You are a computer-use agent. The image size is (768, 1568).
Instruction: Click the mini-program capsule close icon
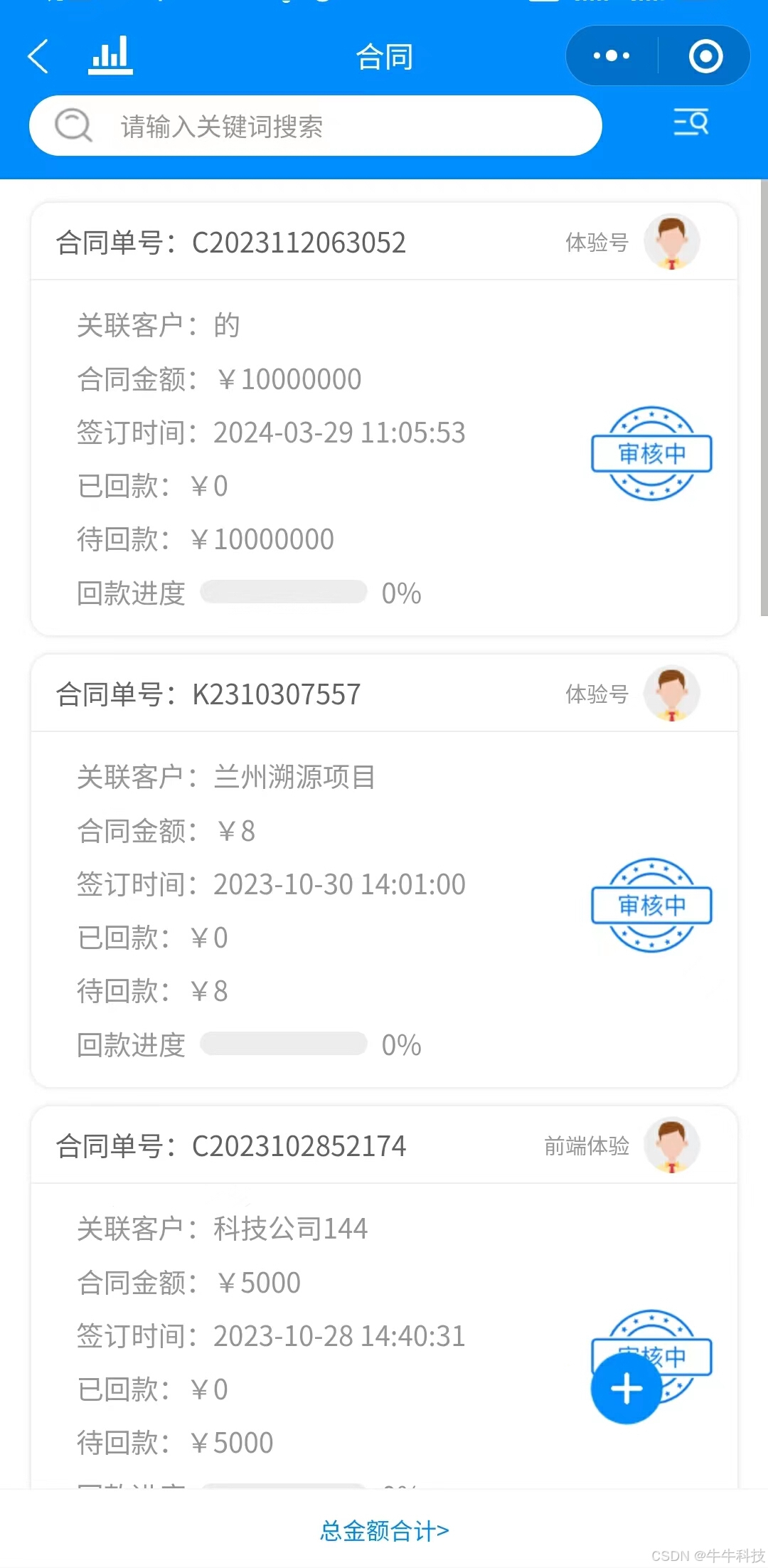(705, 56)
